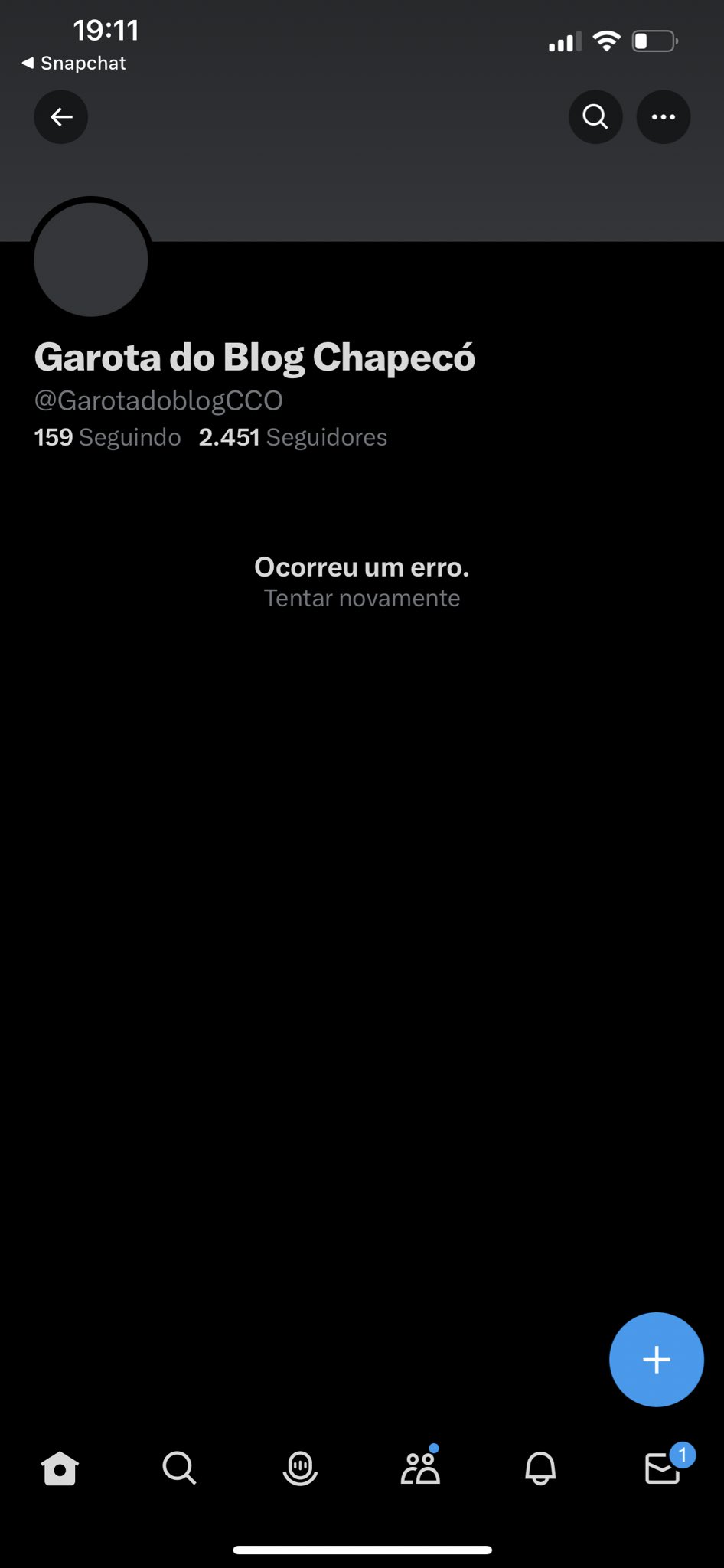Open the Spaces microphone tab
Image resolution: width=724 pixels, height=1568 pixels.
click(300, 1468)
